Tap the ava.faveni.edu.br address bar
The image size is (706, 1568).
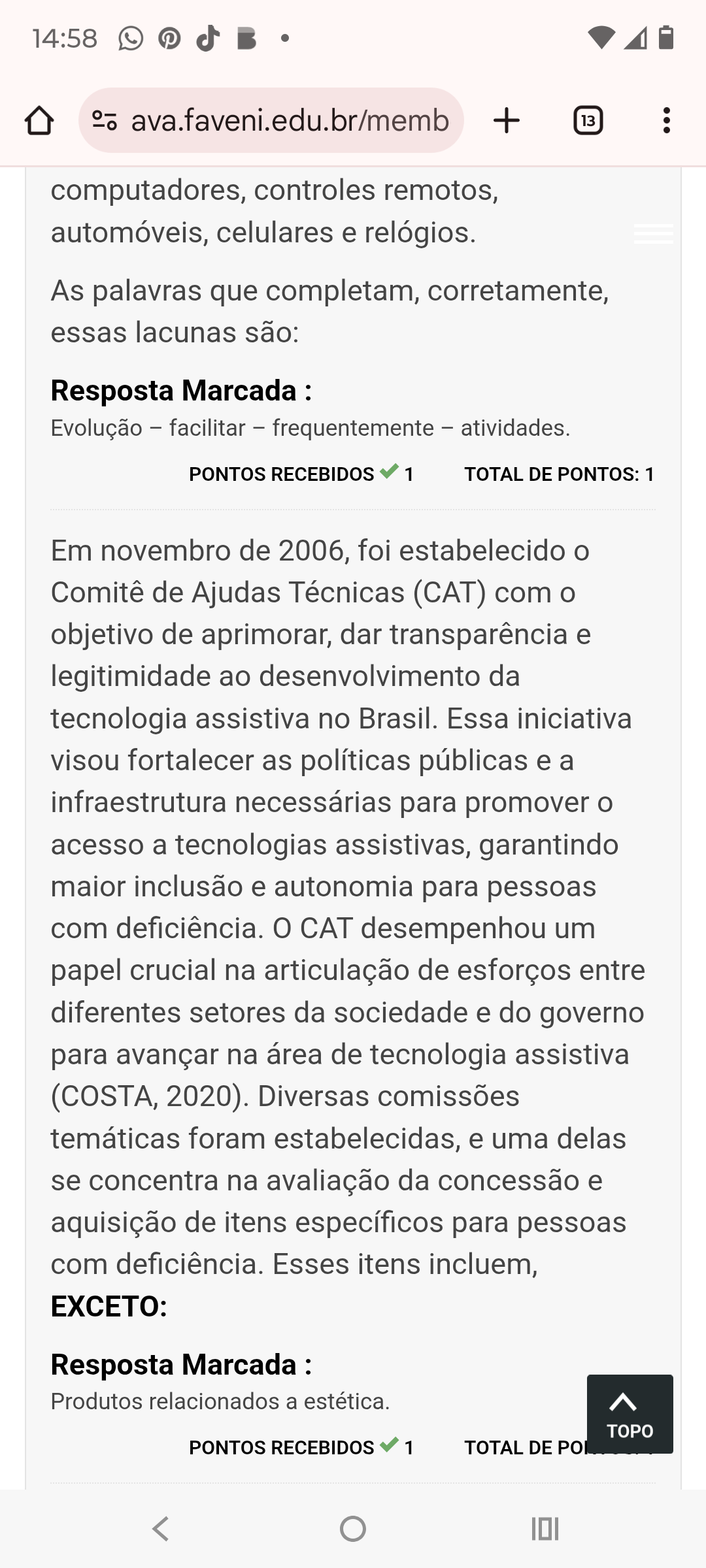point(290,121)
